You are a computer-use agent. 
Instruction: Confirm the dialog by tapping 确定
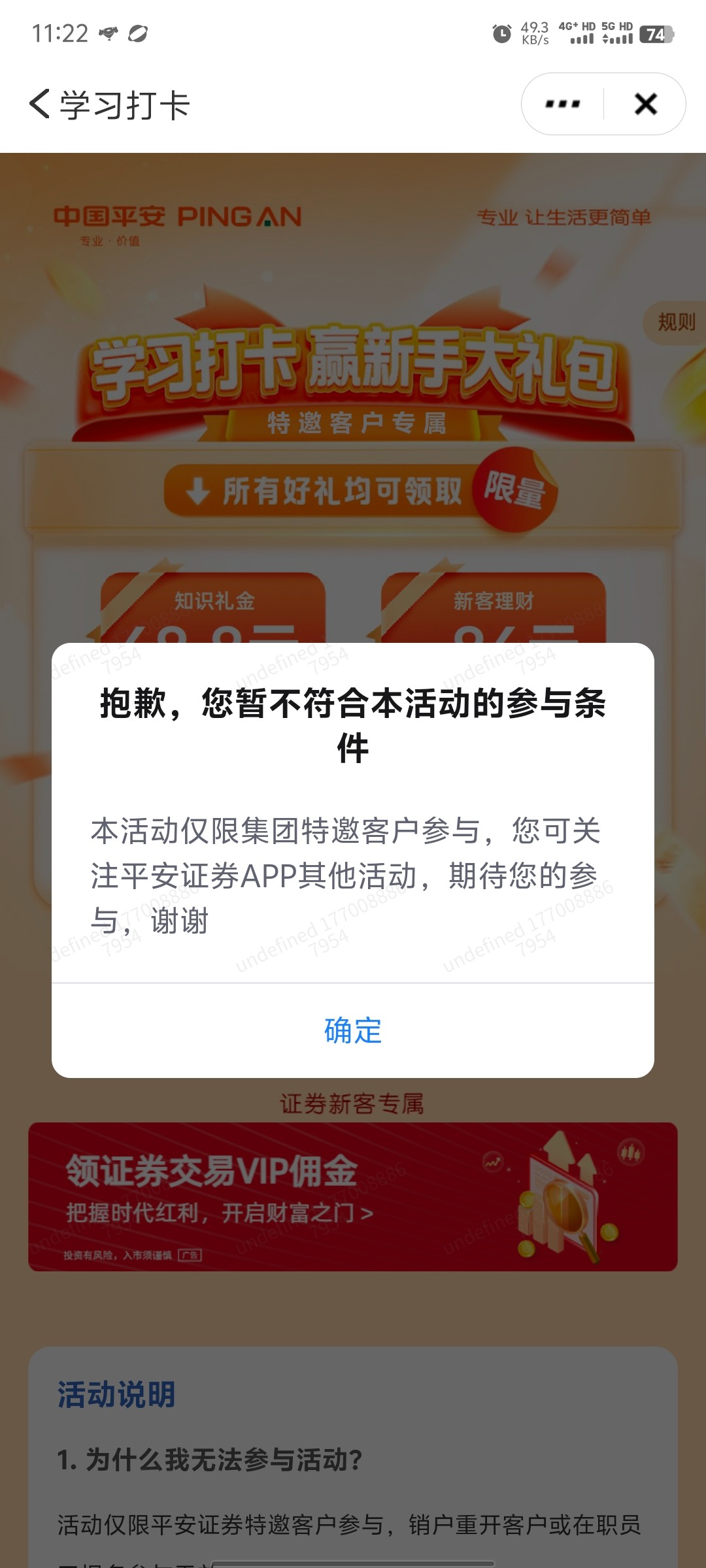point(353,1030)
